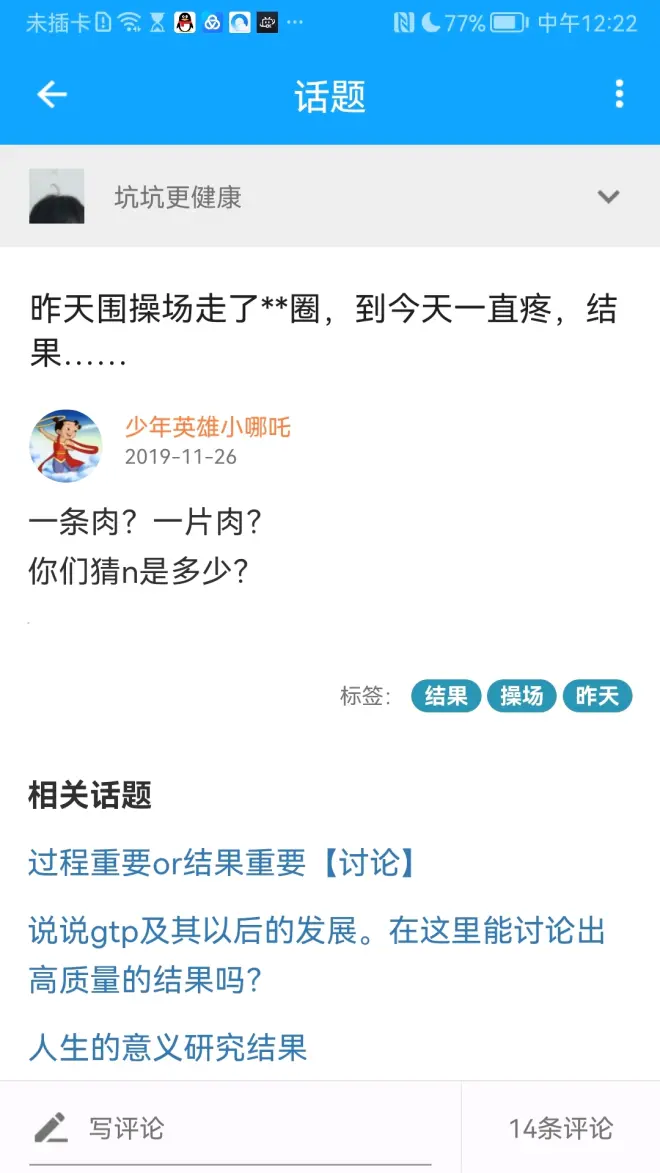This screenshot has height=1173, width=660.
Task: Select the 操场 tag chip
Action: [x=521, y=696]
